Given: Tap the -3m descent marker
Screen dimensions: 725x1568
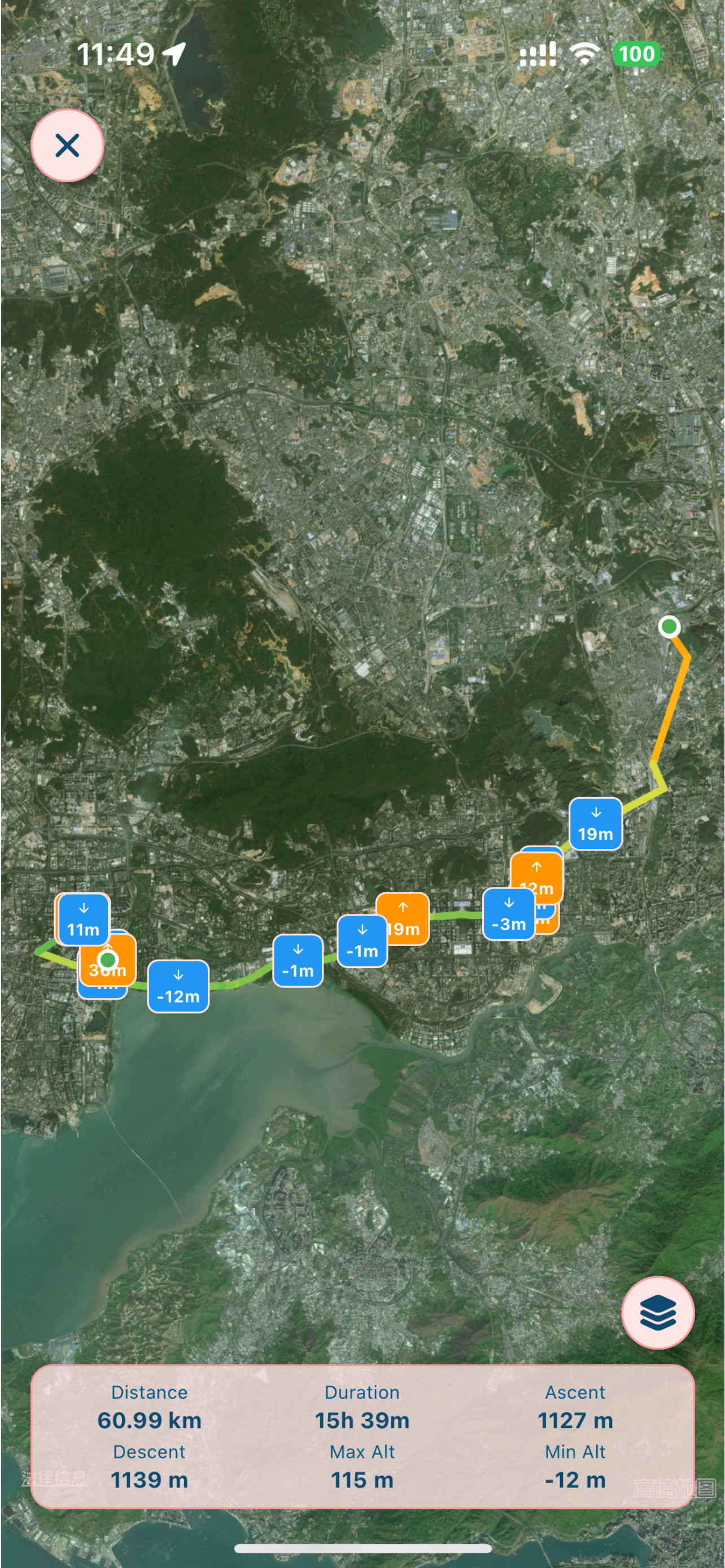Looking at the screenshot, I should tap(509, 914).
